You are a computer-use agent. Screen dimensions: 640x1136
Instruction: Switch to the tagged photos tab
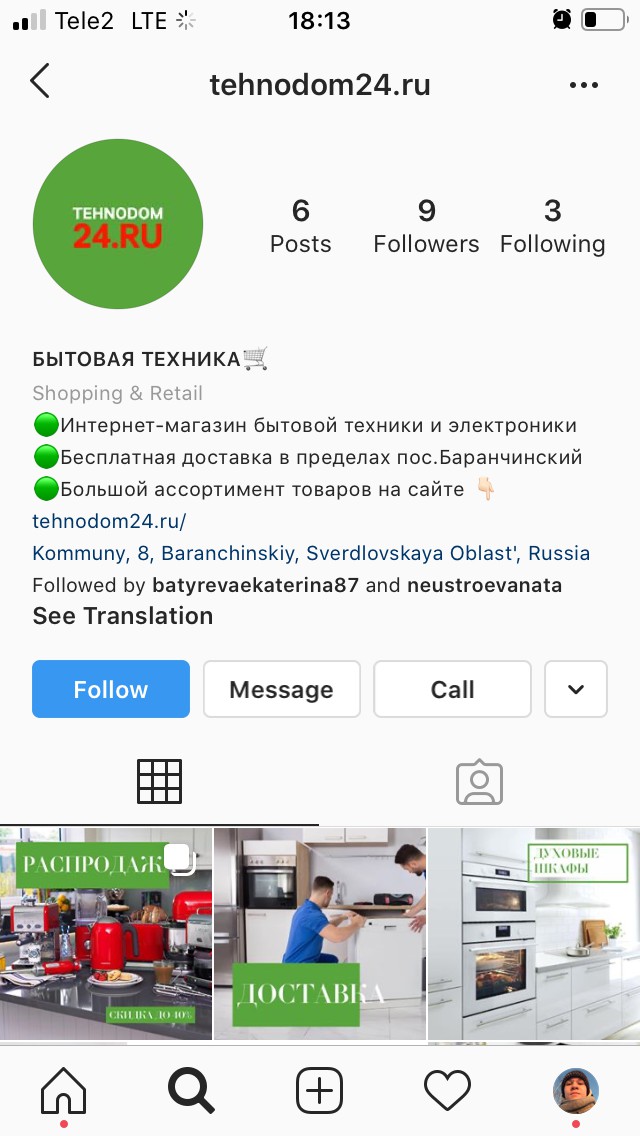tap(479, 782)
